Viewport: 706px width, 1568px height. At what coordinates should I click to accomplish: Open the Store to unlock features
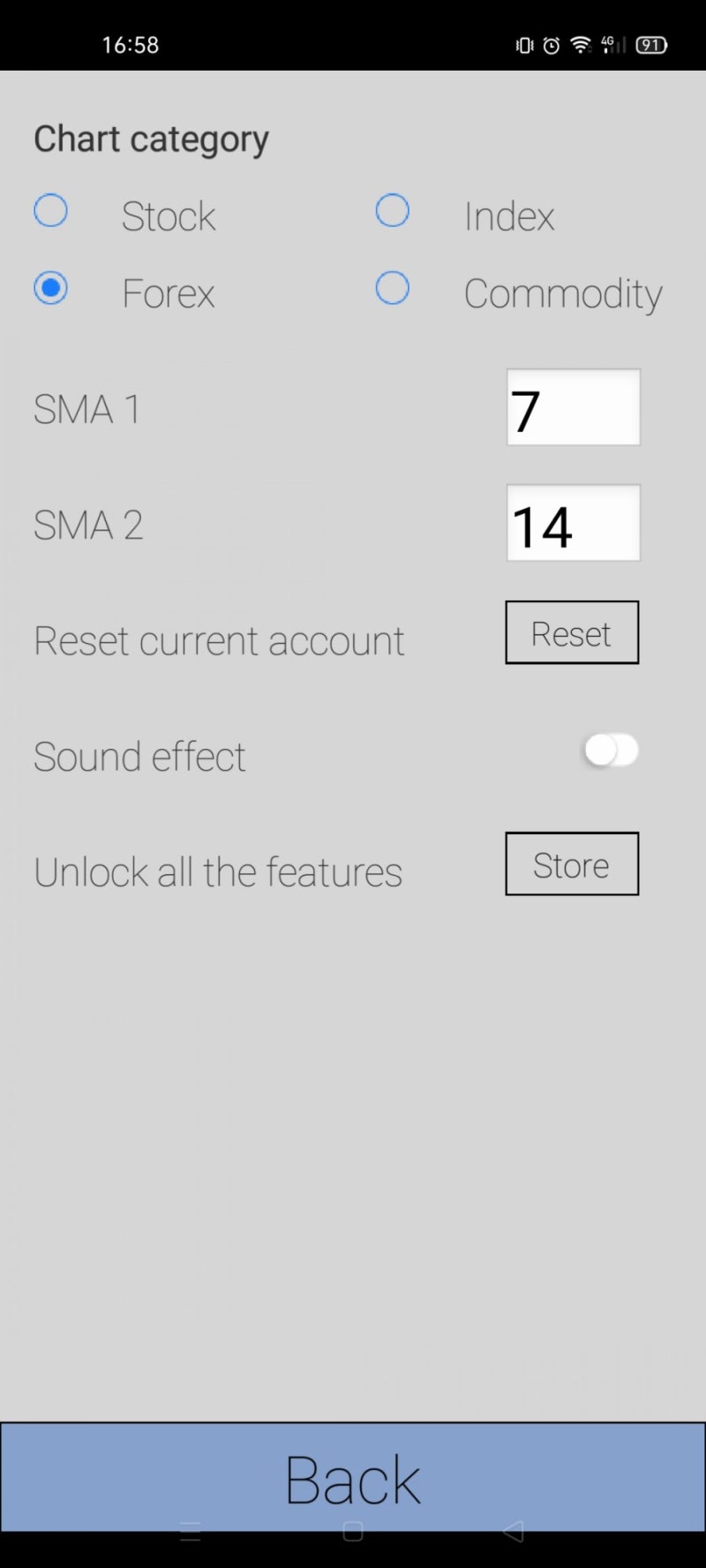[572, 864]
